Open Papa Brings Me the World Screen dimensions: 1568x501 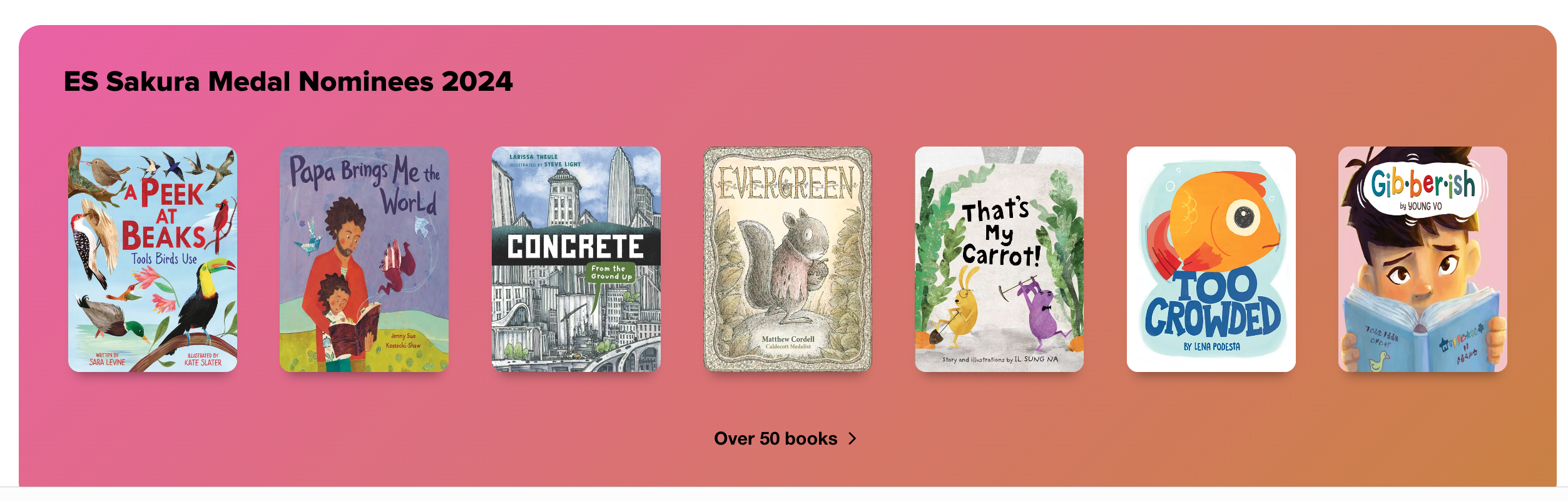click(364, 259)
